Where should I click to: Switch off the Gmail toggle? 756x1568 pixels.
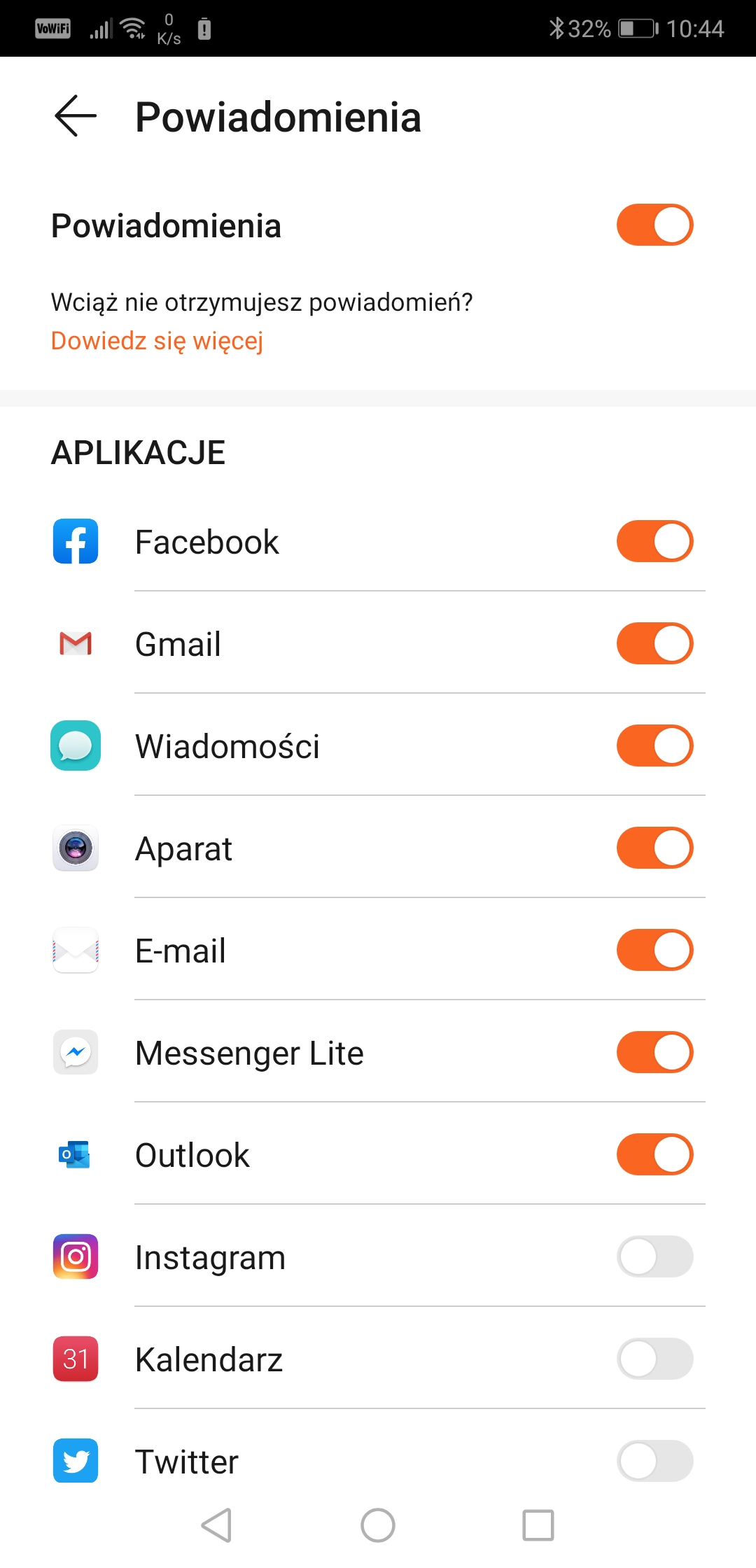pyautogui.click(x=654, y=643)
